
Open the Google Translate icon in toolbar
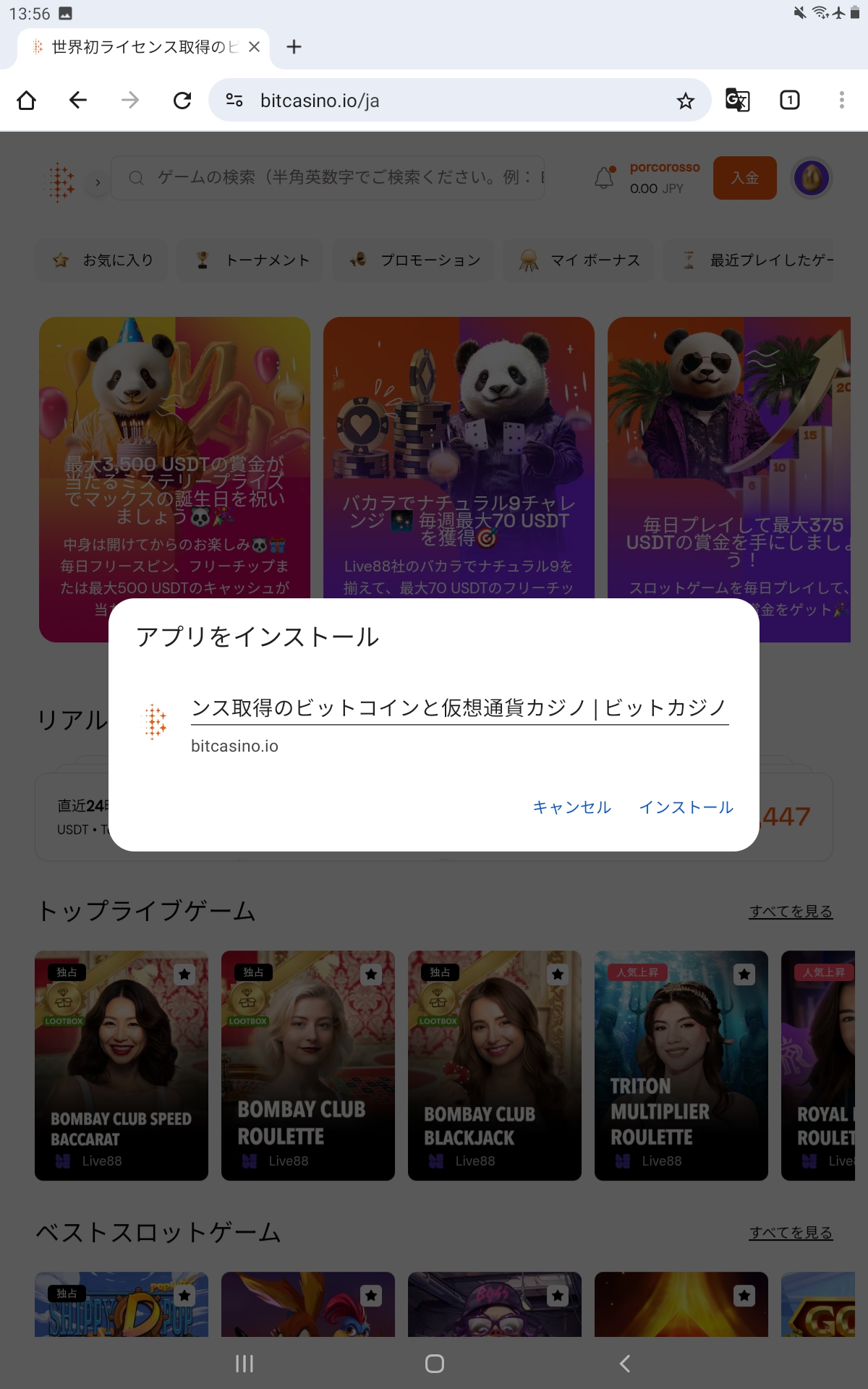tap(737, 101)
